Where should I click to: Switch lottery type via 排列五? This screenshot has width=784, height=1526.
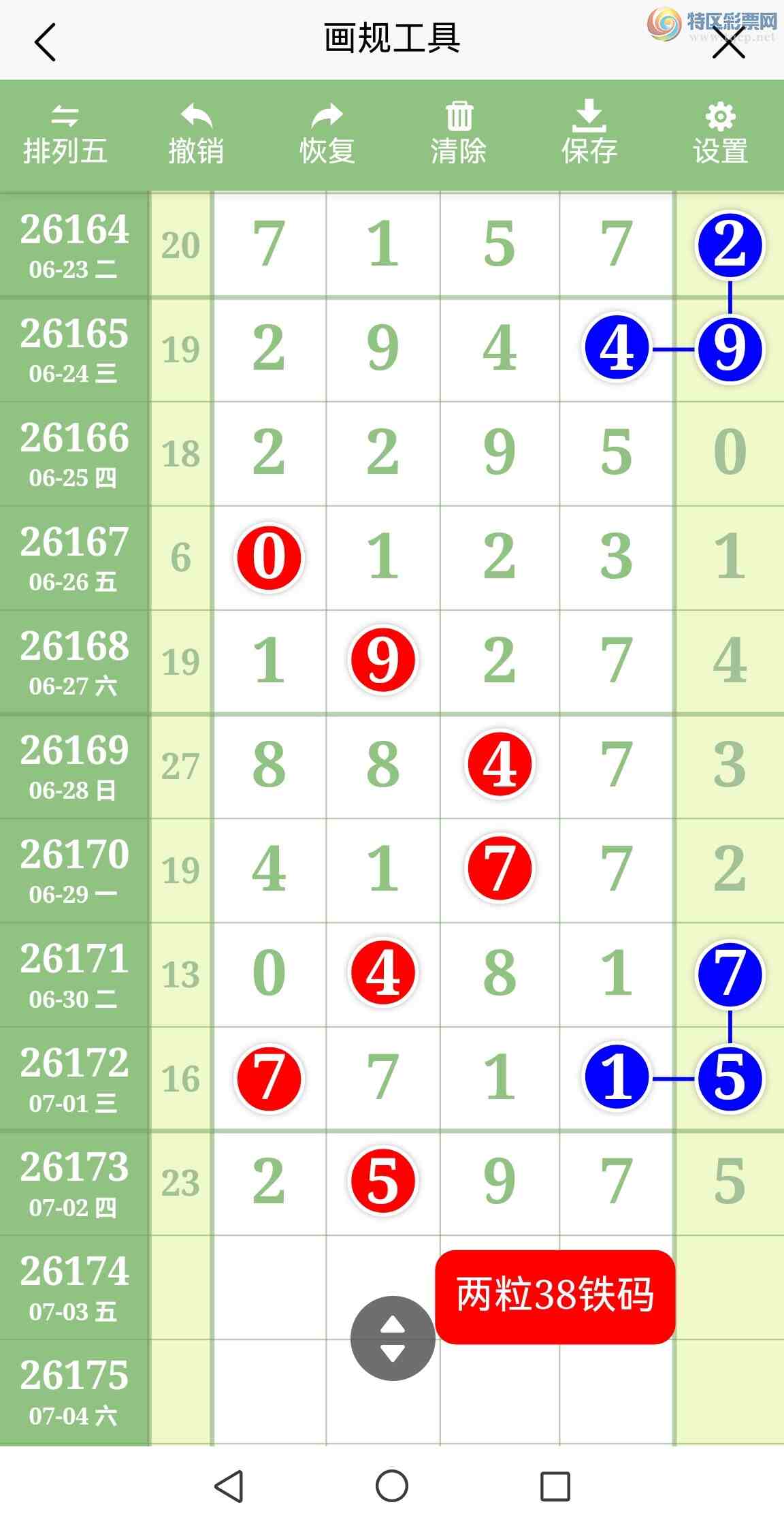(65, 135)
